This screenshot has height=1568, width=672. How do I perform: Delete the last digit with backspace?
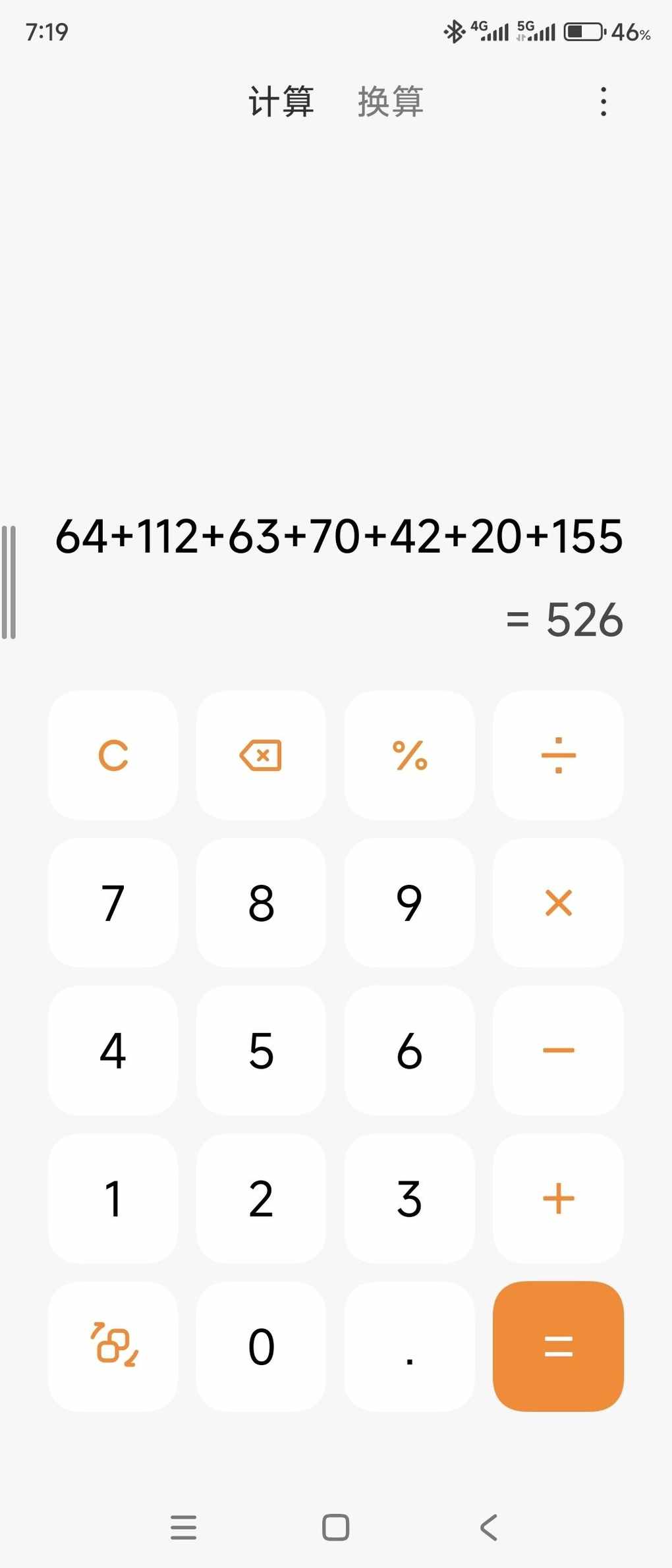pyautogui.click(x=261, y=755)
